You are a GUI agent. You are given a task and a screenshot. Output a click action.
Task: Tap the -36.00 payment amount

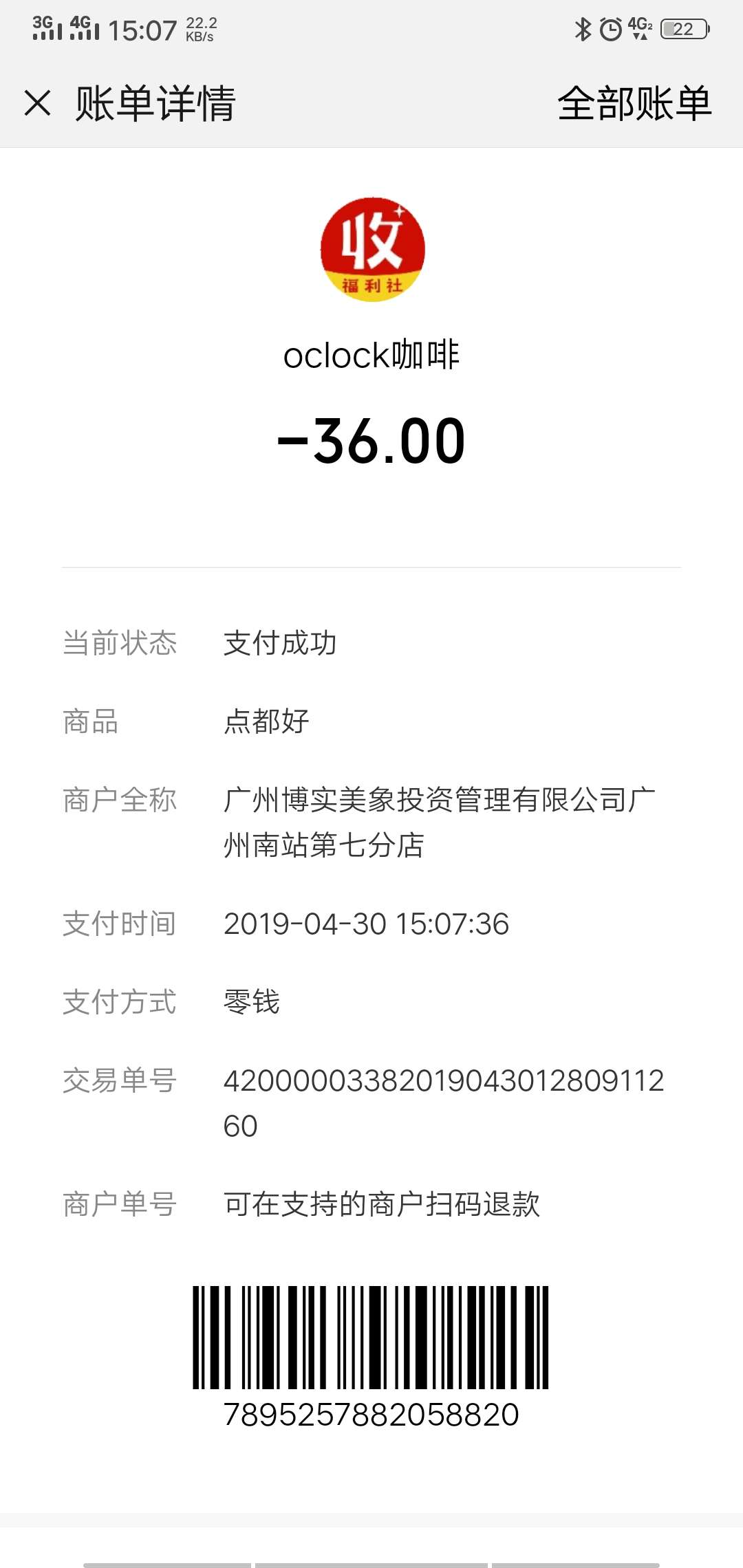tap(371, 440)
